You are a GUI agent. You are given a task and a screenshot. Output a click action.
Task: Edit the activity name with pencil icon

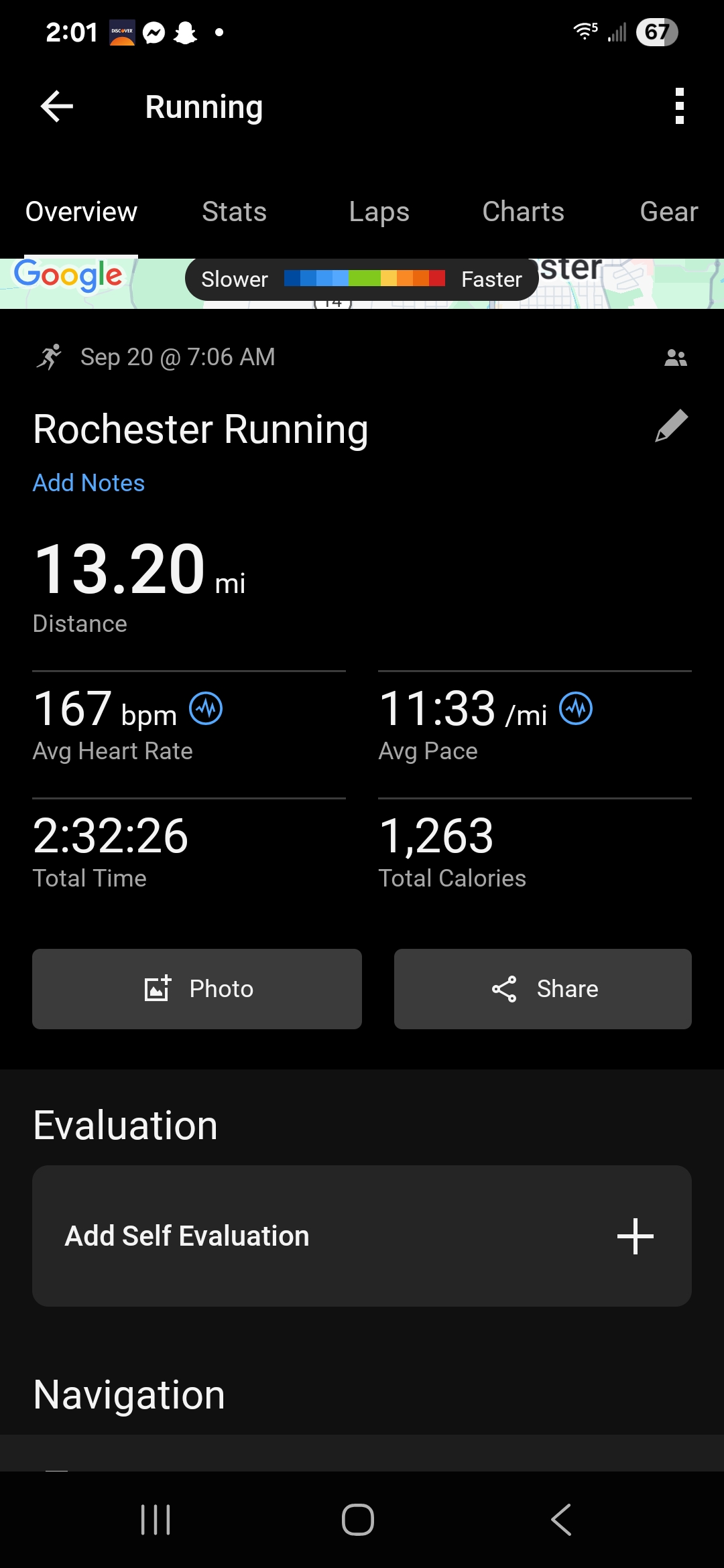click(671, 426)
